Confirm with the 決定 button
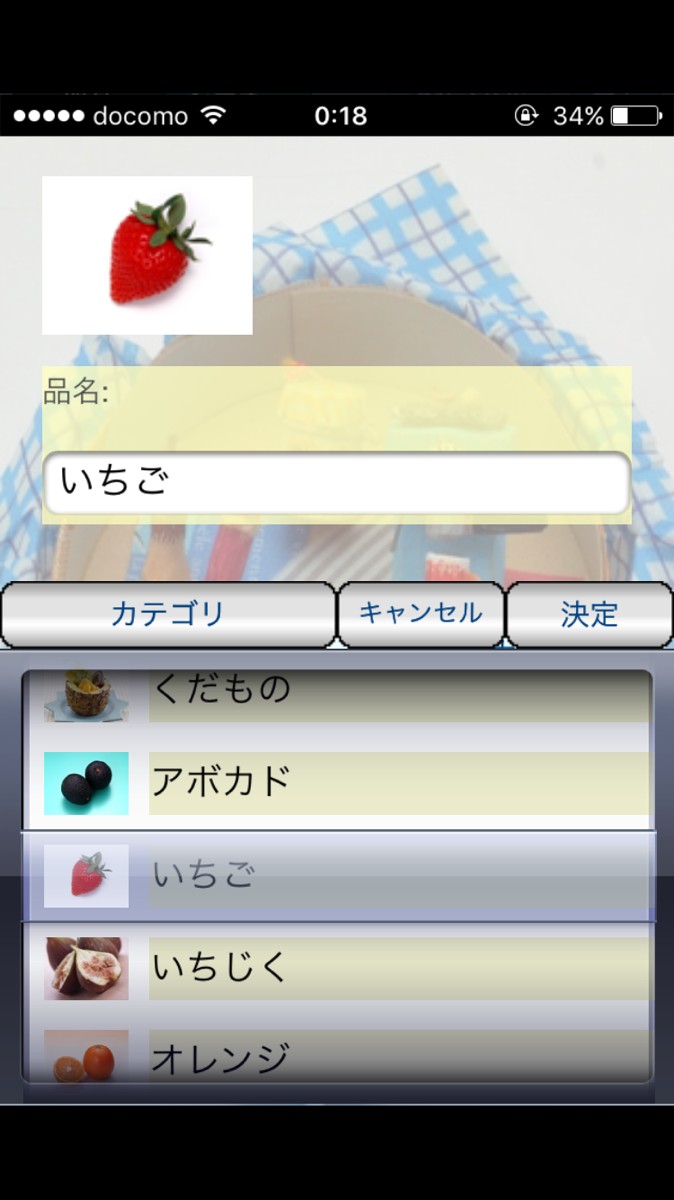The image size is (674, 1200). [589, 614]
